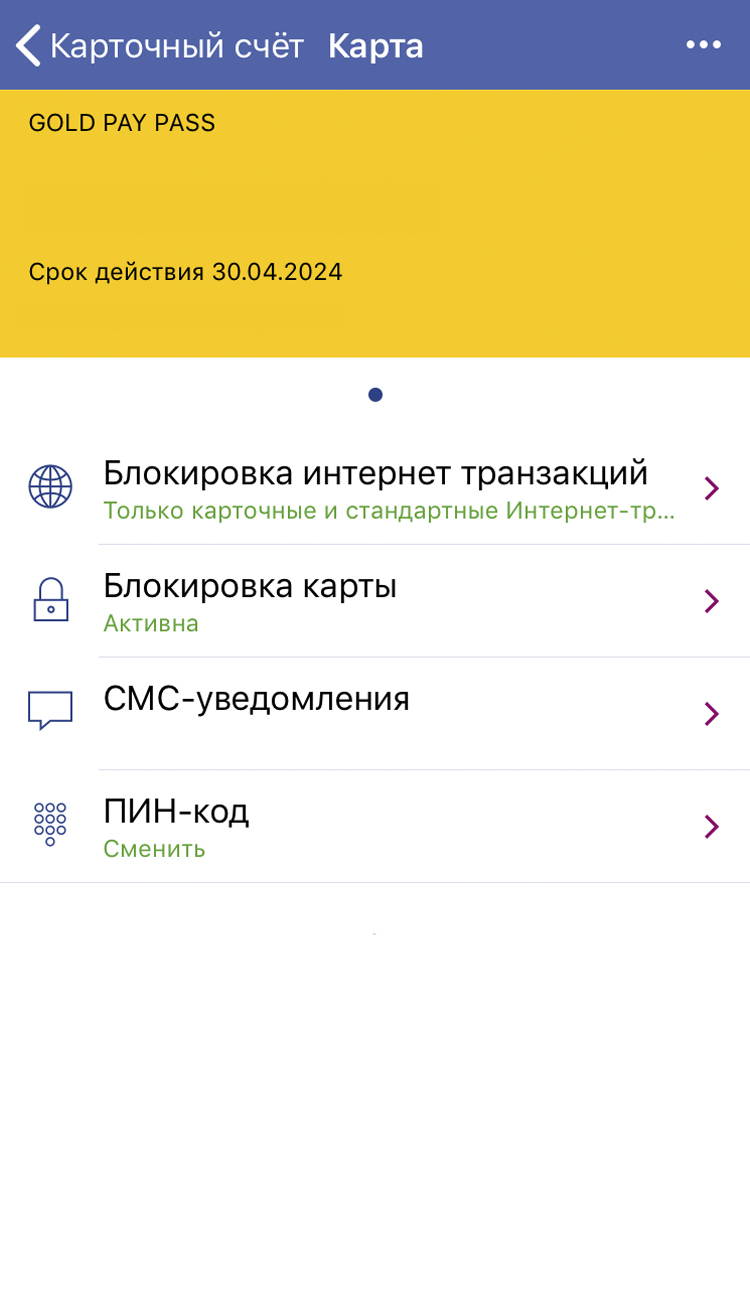Open the three-dot overflow menu
Viewport: 750px width, 1300px height.
703,46
